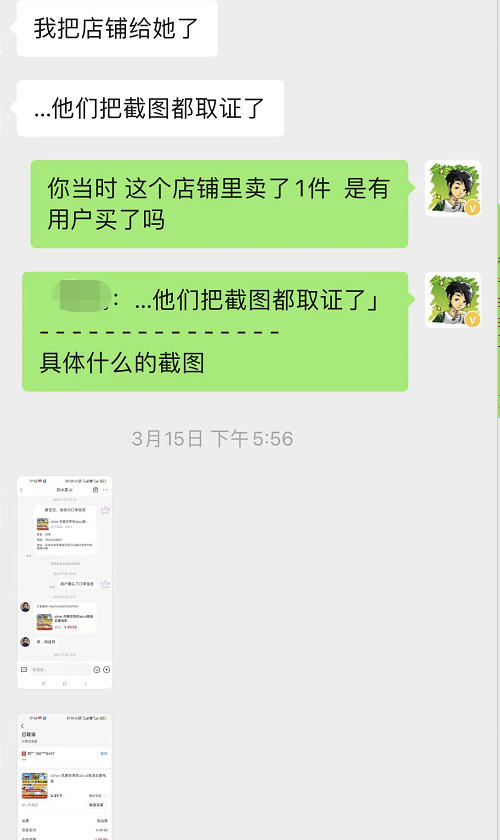Tap sender avatar beside '你当时 这个店铺里卖了1件' message
Viewport: 500px width, 840px height.
[453, 189]
